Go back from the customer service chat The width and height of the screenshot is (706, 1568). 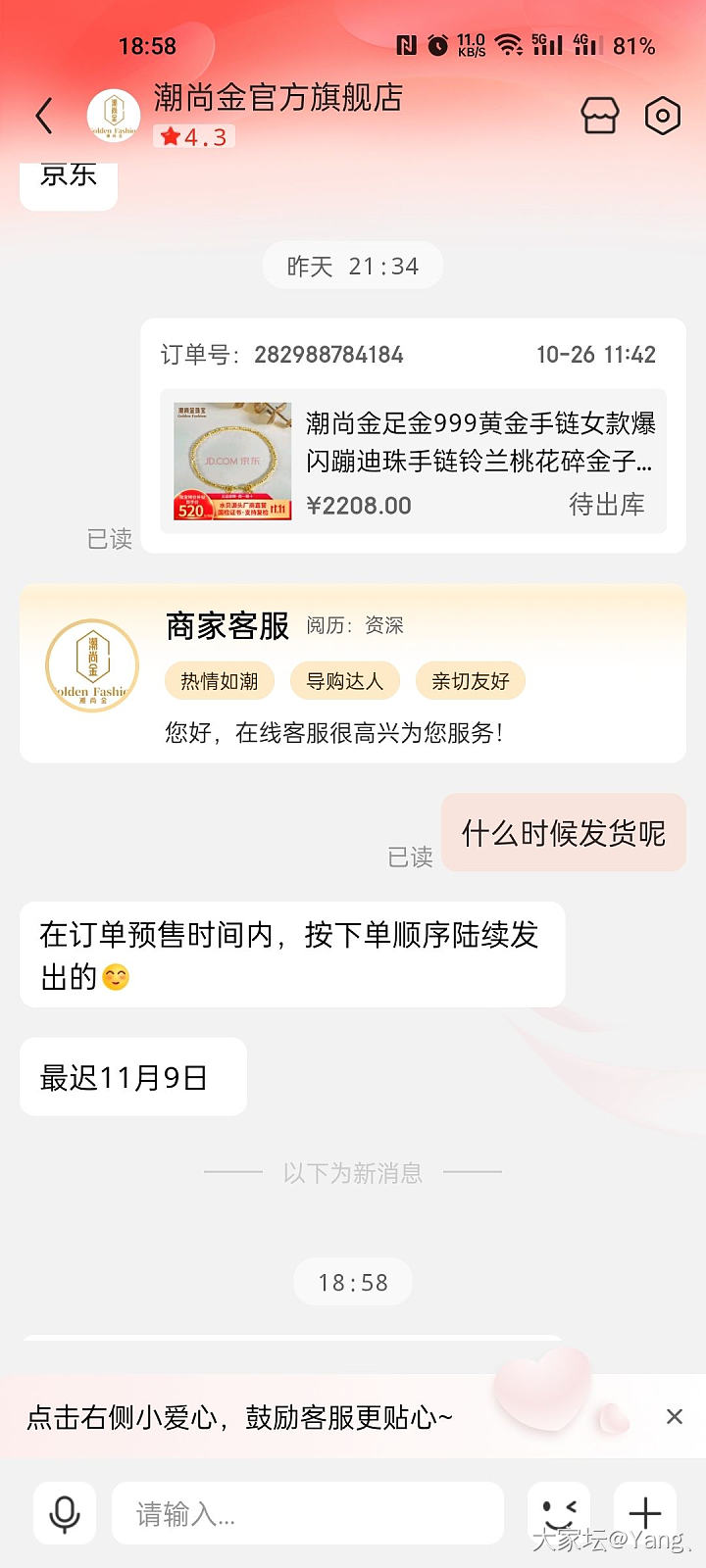click(44, 116)
